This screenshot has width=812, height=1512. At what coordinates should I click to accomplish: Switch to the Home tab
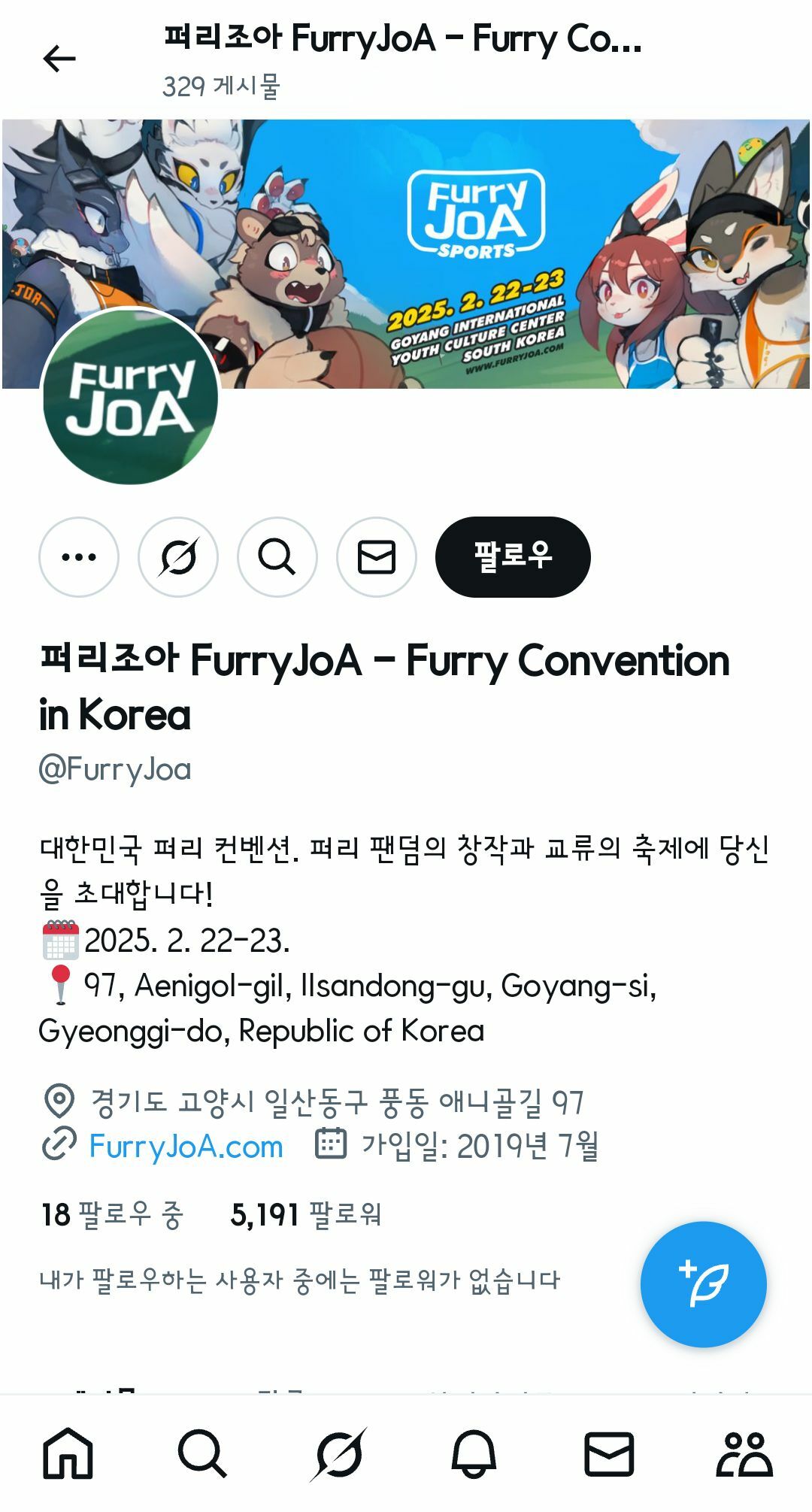pyautogui.click(x=68, y=1453)
